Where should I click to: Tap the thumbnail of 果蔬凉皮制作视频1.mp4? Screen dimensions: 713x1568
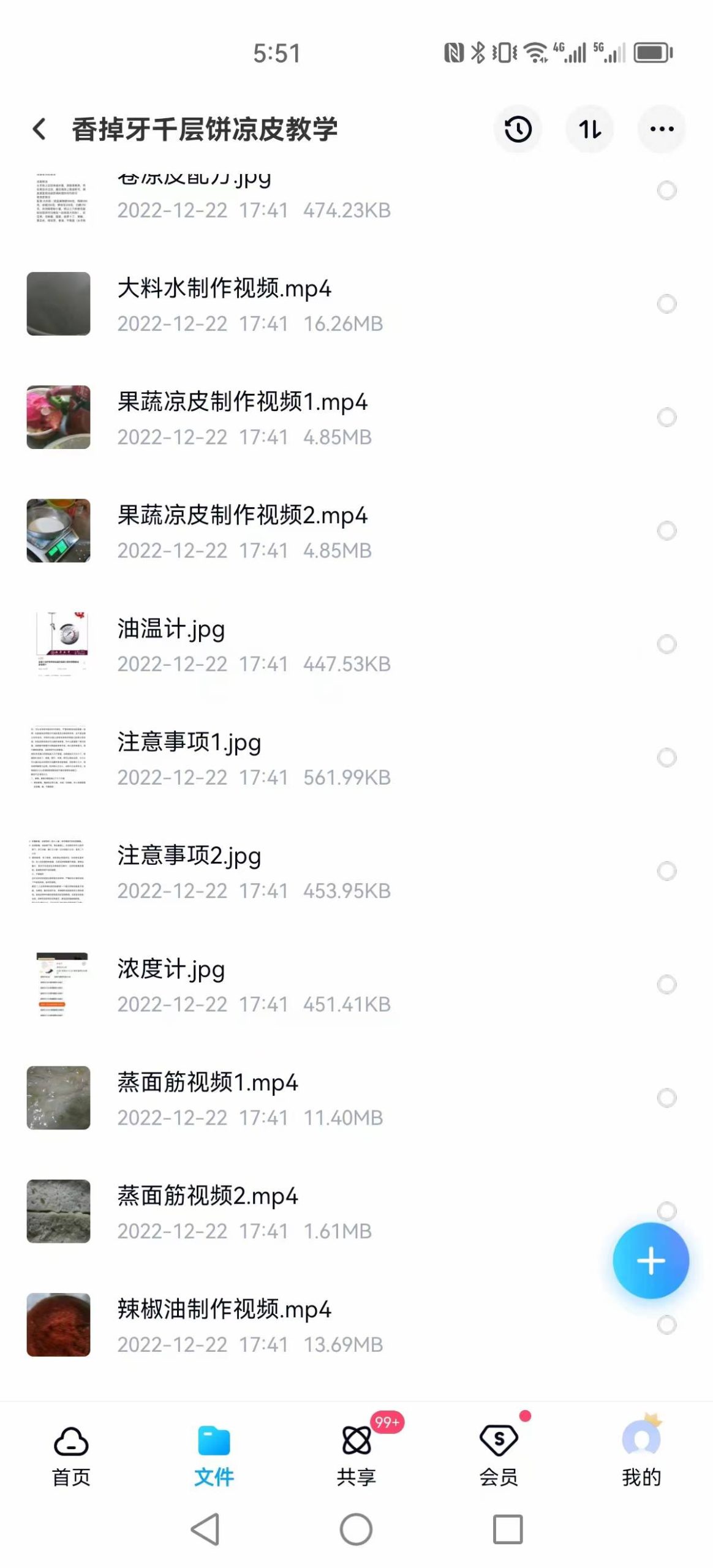(59, 417)
